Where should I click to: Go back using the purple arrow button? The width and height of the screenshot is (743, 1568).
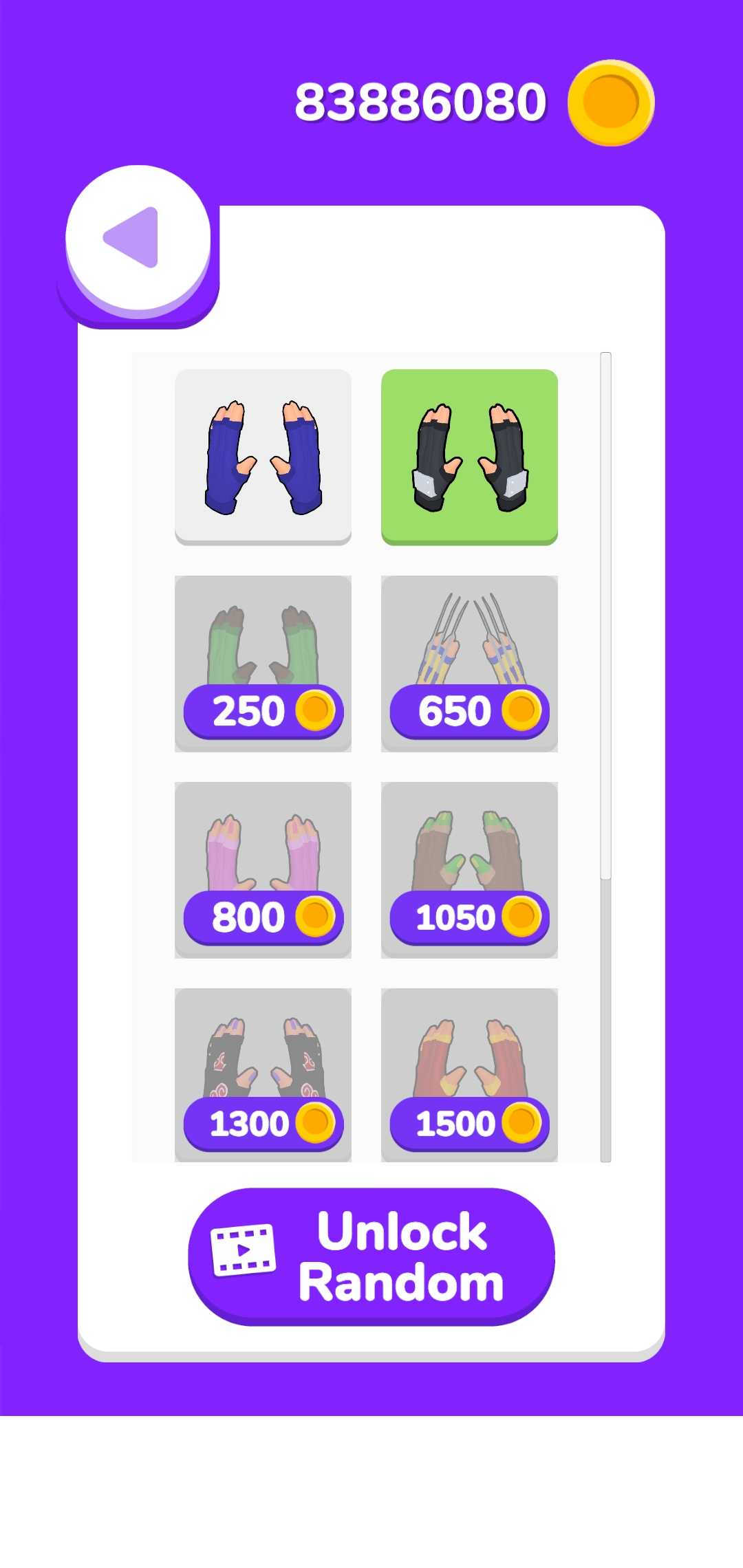pos(138,238)
